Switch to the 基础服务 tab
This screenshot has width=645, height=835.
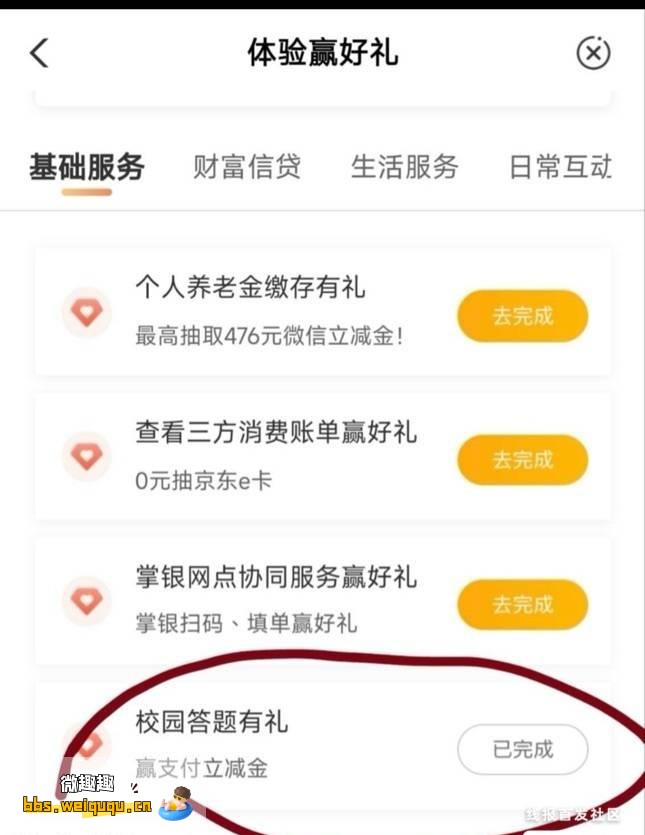pos(86,167)
